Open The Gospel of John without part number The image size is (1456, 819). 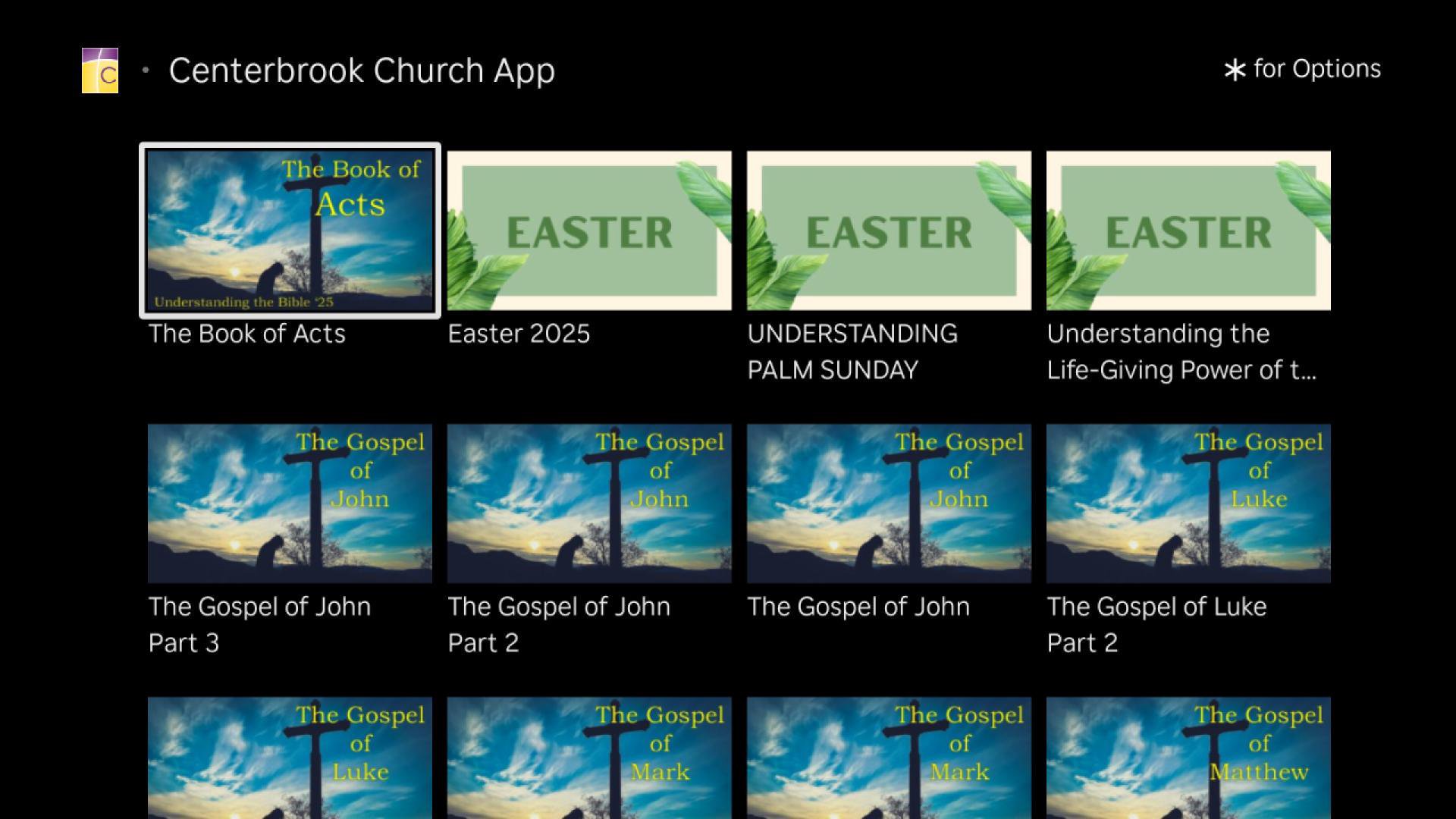pos(889,504)
